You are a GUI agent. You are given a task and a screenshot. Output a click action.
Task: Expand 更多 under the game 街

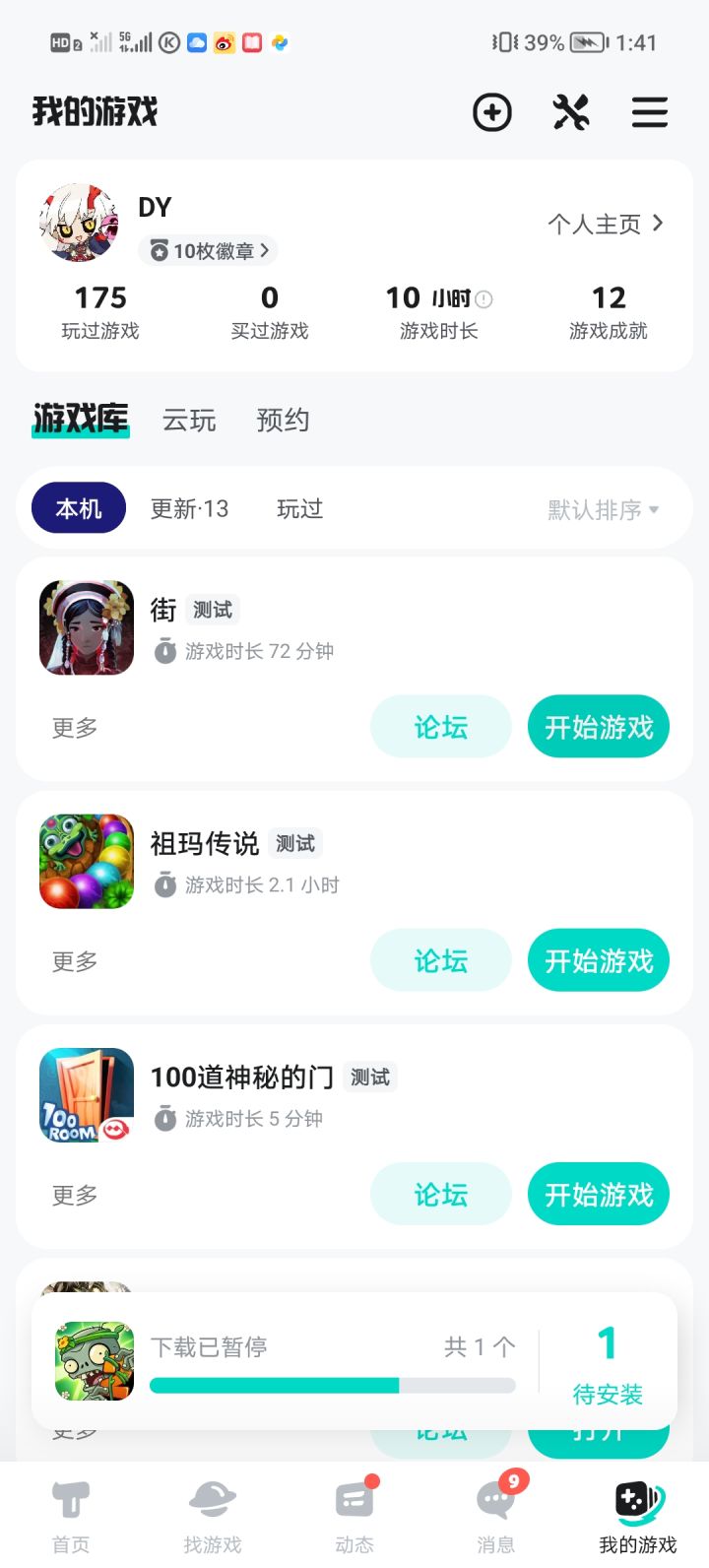pos(73,727)
